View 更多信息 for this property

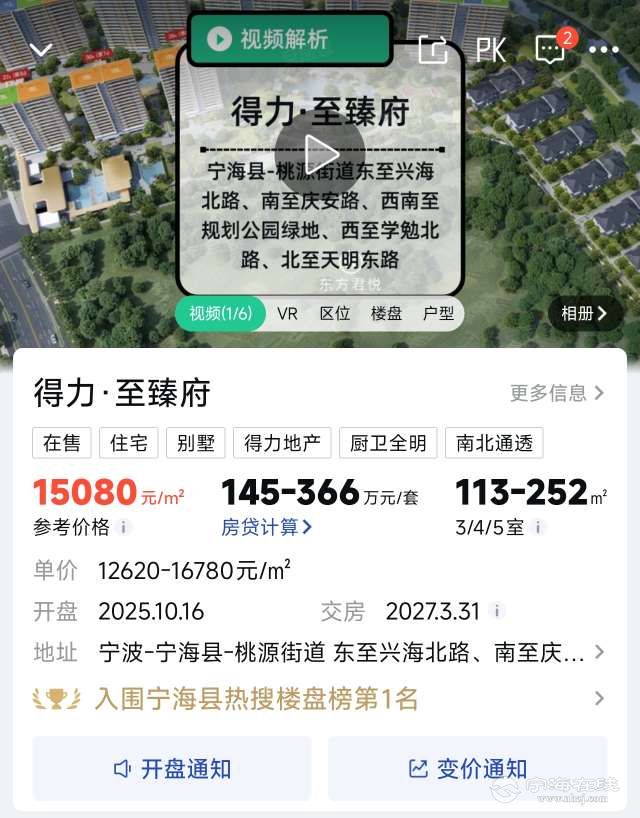click(557, 393)
